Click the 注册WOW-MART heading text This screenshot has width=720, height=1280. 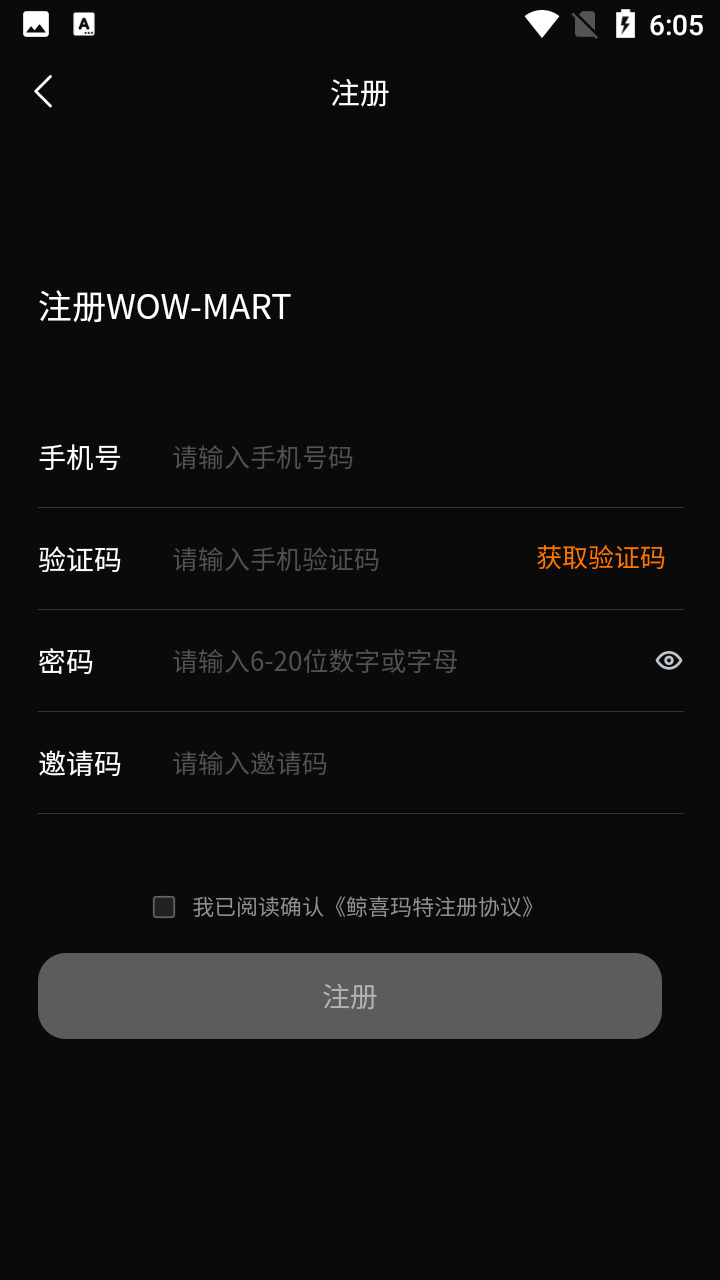163,307
